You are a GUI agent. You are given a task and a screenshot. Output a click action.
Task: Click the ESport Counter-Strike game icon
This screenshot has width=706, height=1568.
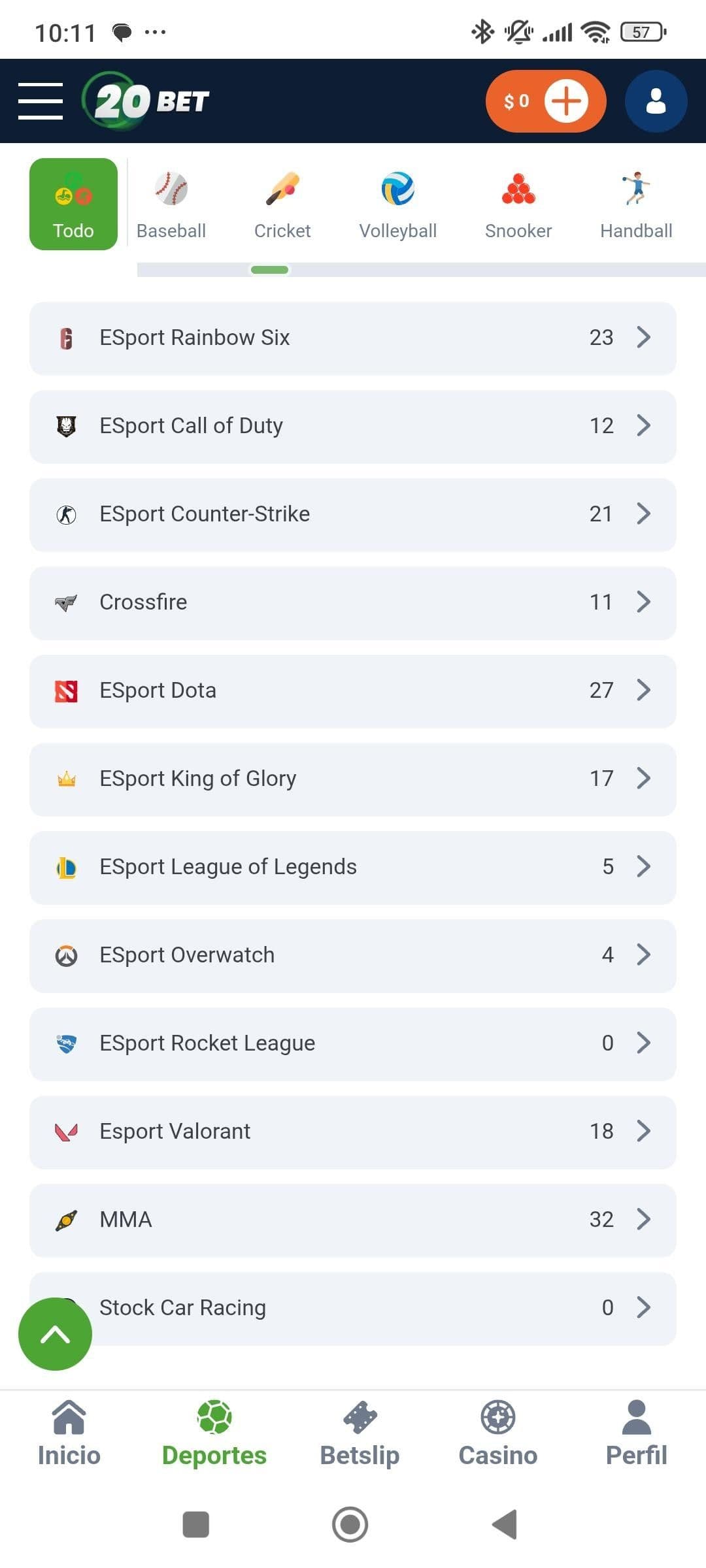[67, 514]
